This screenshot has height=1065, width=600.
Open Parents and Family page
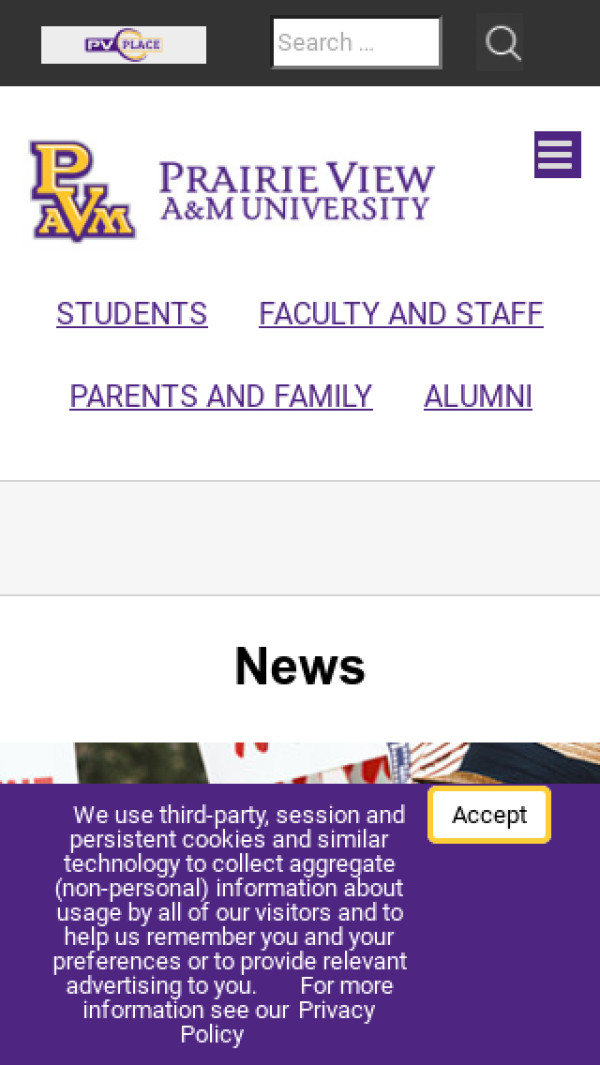pyautogui.click(x=221, y=397)
